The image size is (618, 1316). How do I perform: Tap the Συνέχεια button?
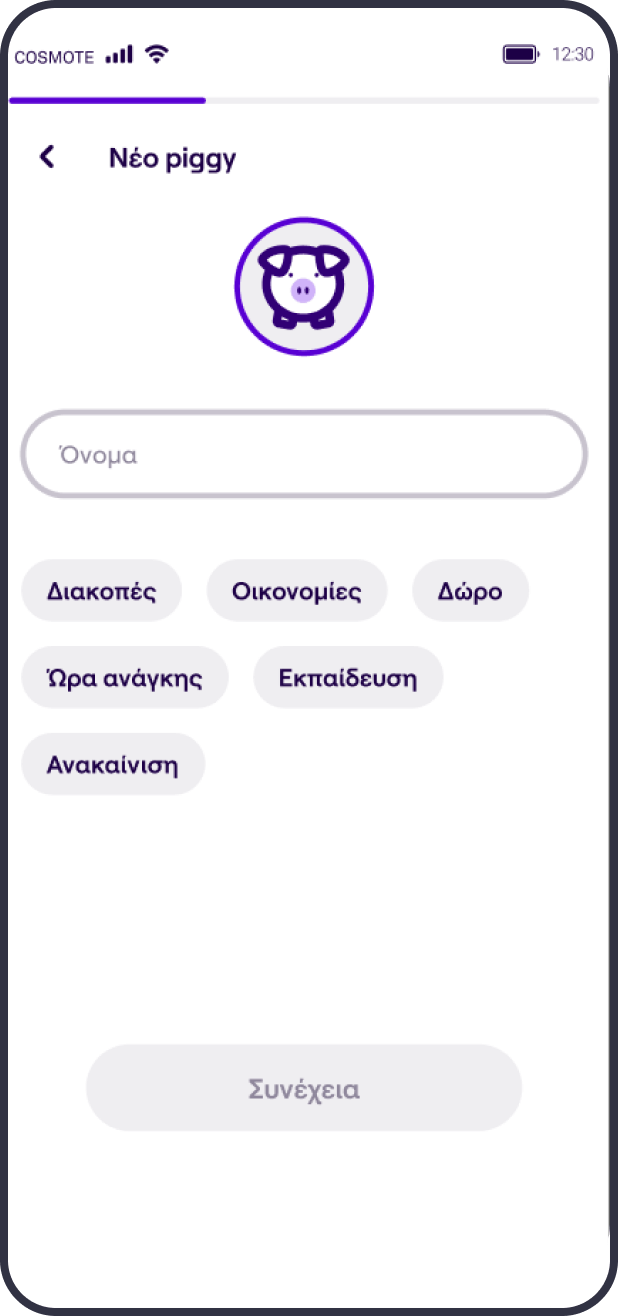(304, 1088)
